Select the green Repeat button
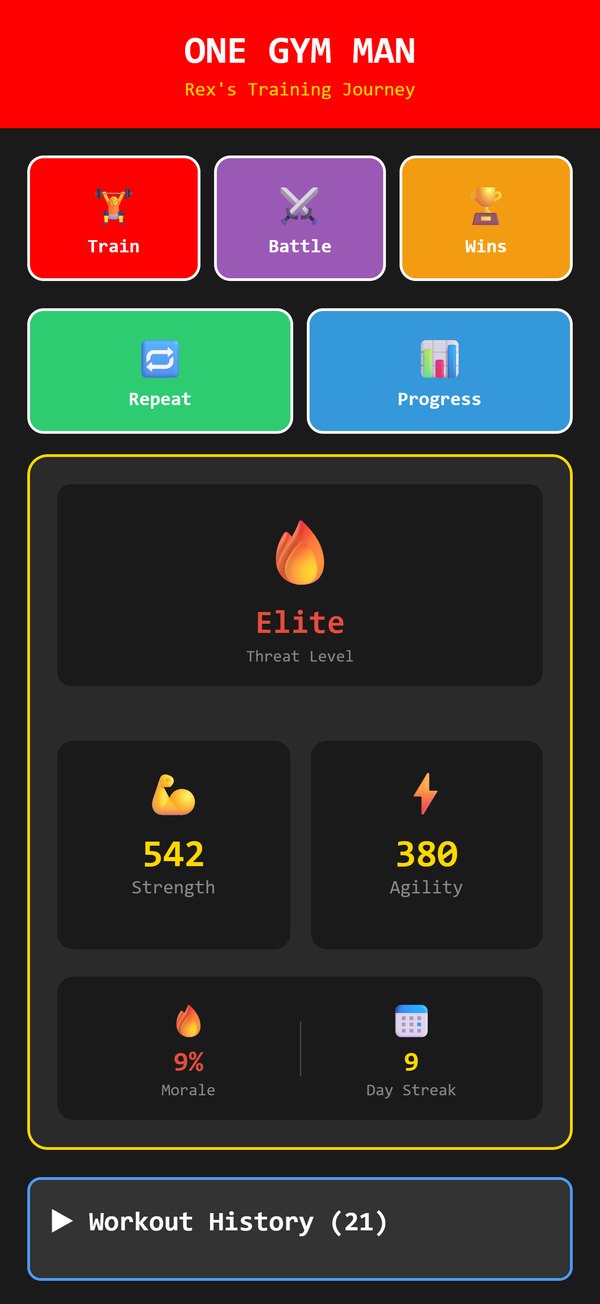This screenshot has height=1304, width=600. (160, 371)
